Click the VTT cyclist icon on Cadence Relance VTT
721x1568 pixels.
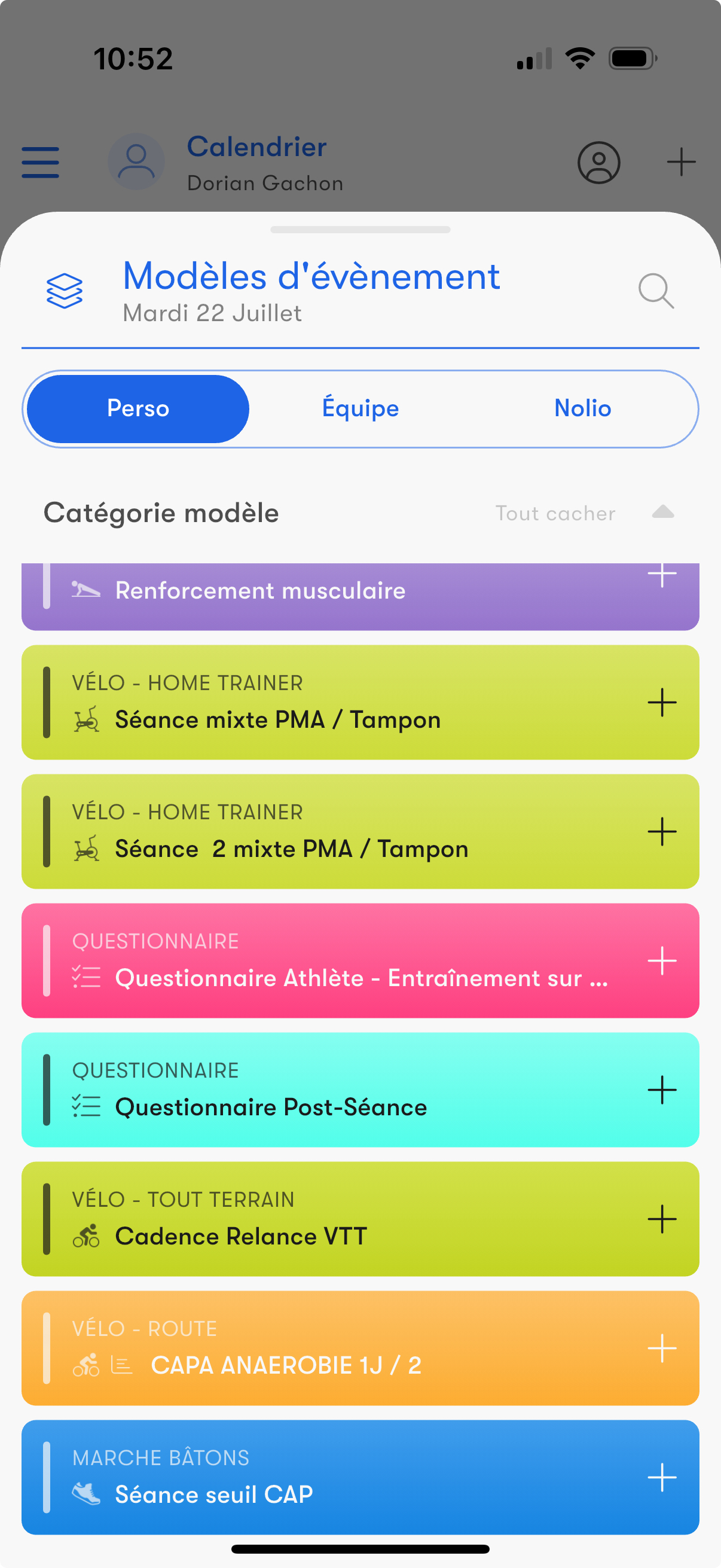pos(87,1236)
